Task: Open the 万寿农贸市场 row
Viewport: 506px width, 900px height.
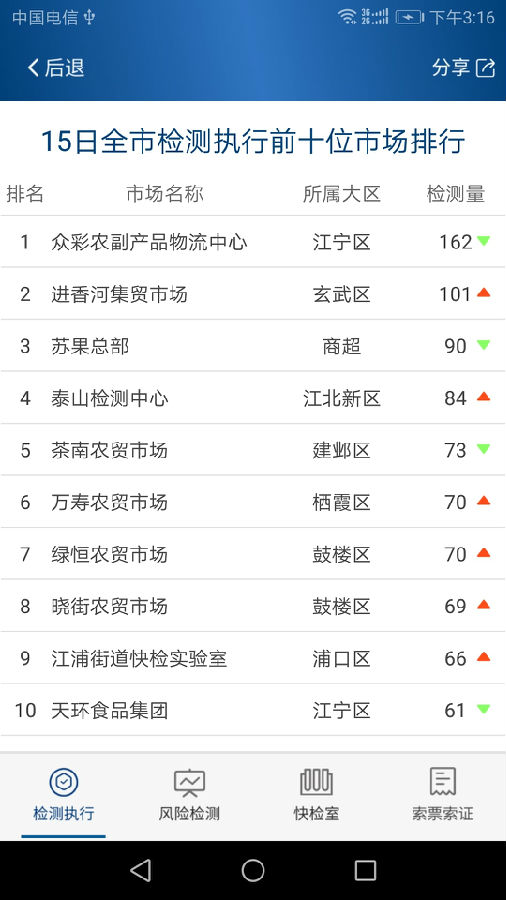Action: point(253,502)
